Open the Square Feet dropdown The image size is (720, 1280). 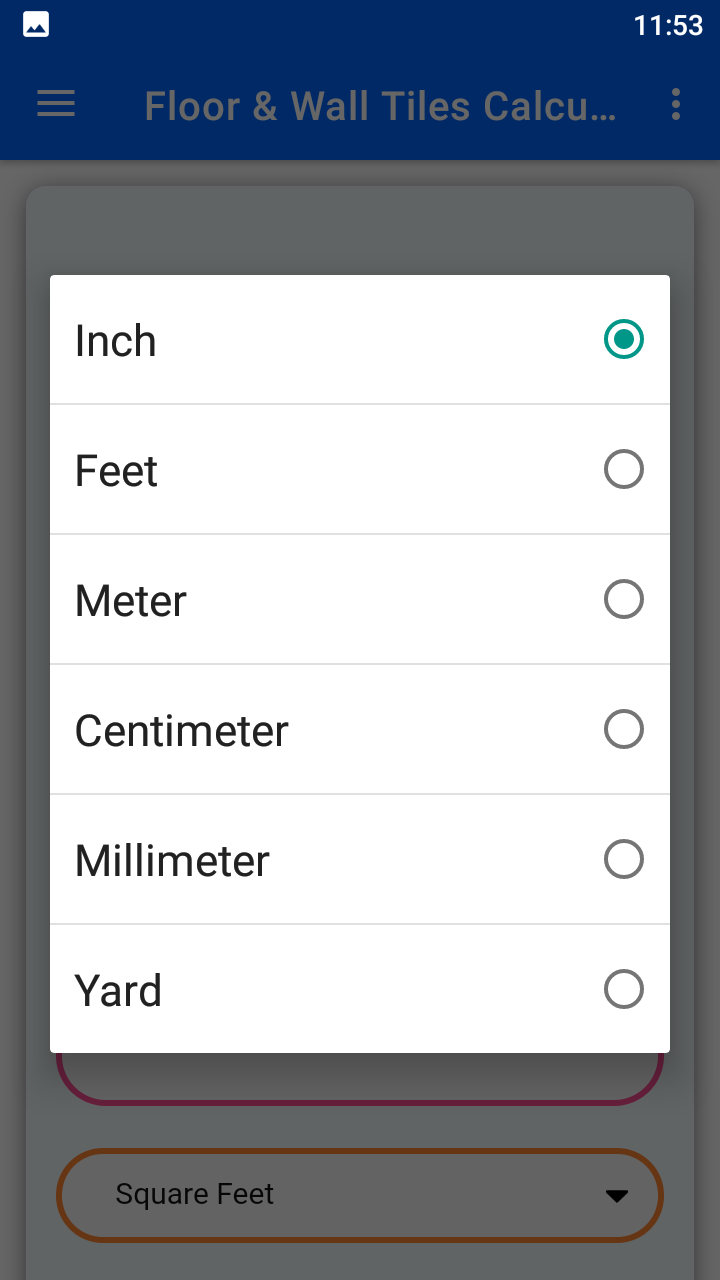[360, 1195]
